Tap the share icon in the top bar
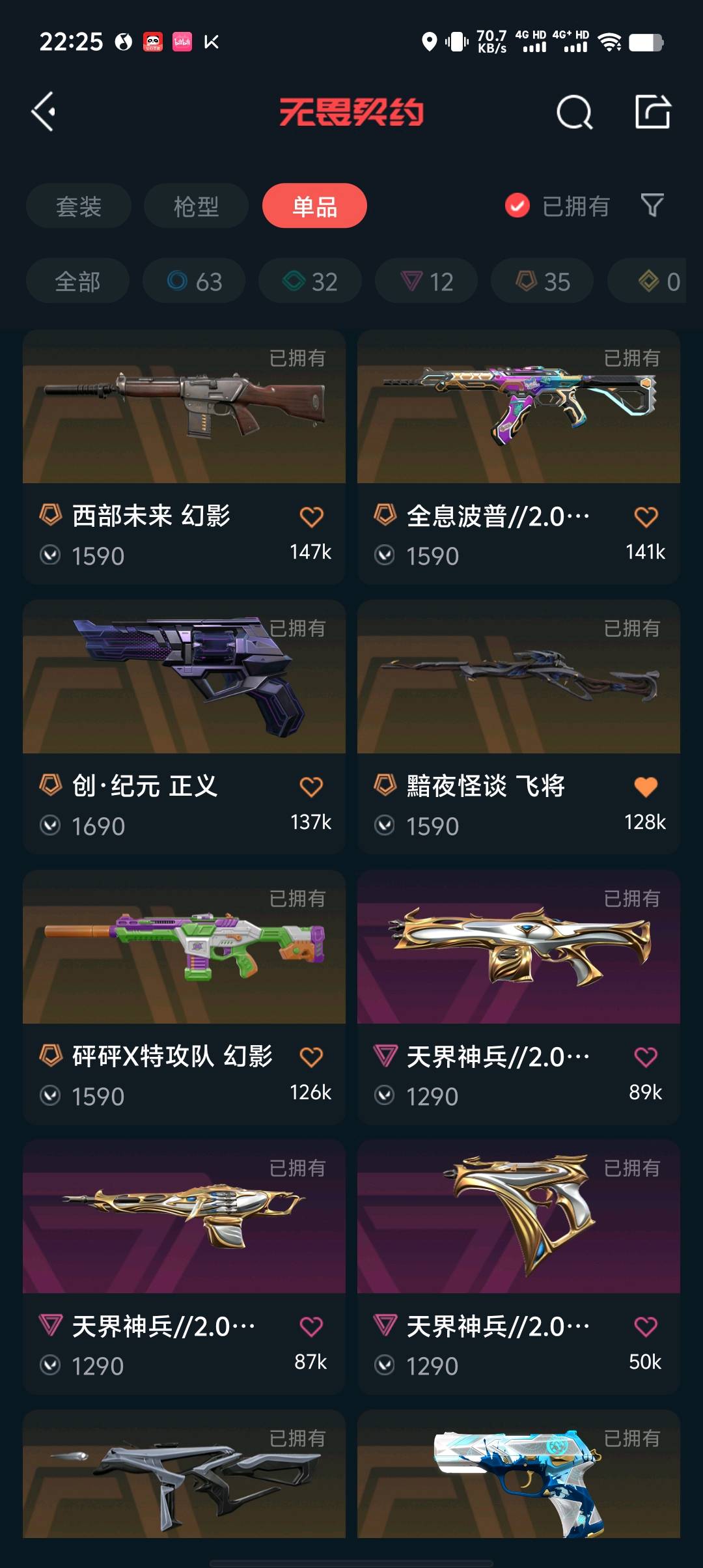This screenshot has width=703, height=1568. pos(652,112)
